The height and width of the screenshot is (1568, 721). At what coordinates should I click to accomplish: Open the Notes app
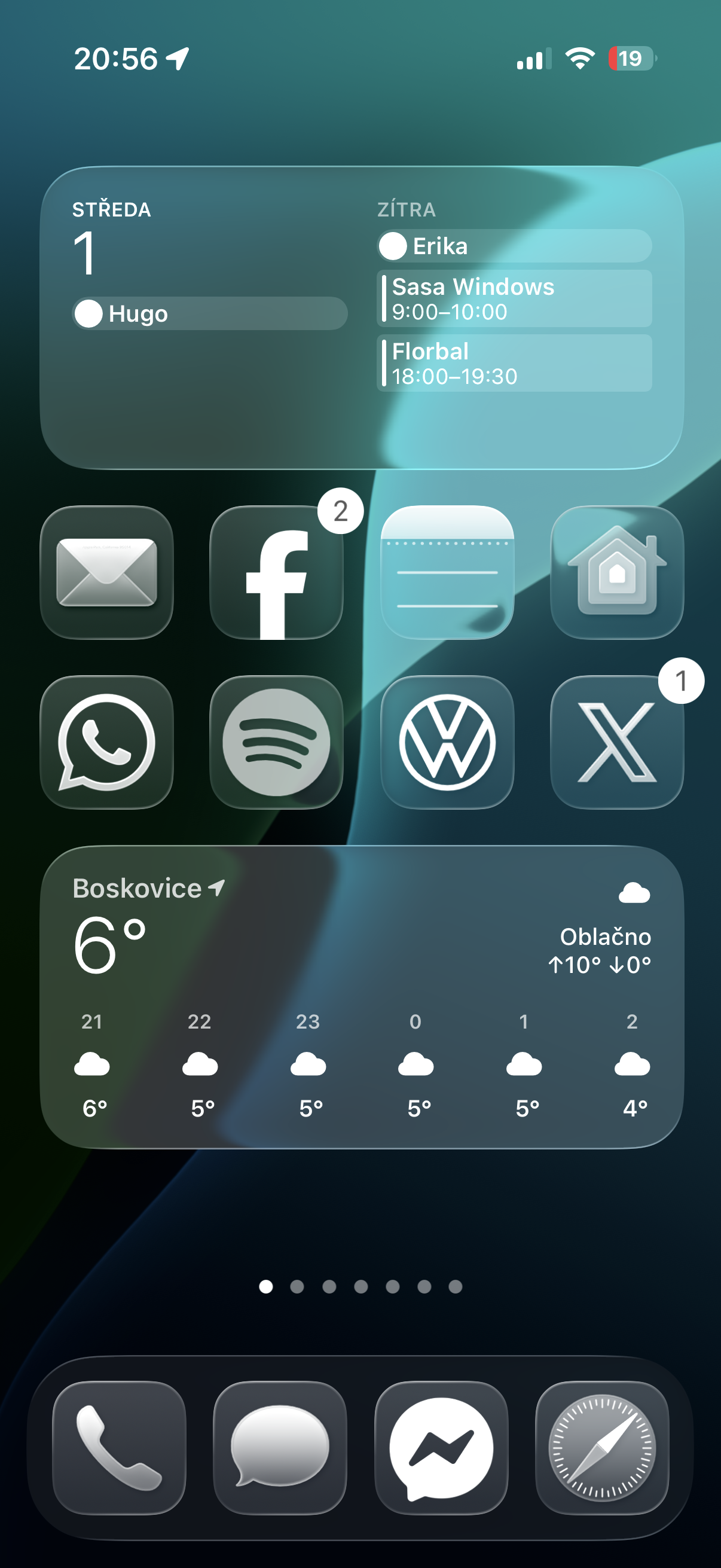click(x=447, y=572)
